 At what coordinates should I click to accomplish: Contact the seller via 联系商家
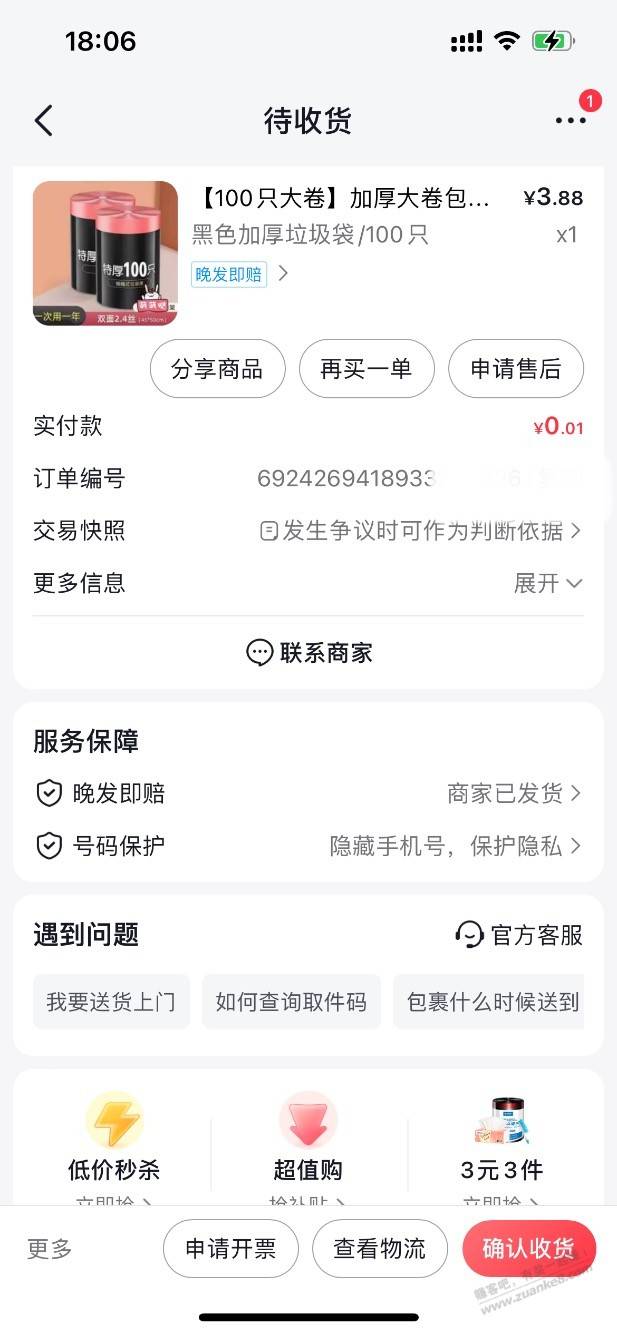[308, 653]
